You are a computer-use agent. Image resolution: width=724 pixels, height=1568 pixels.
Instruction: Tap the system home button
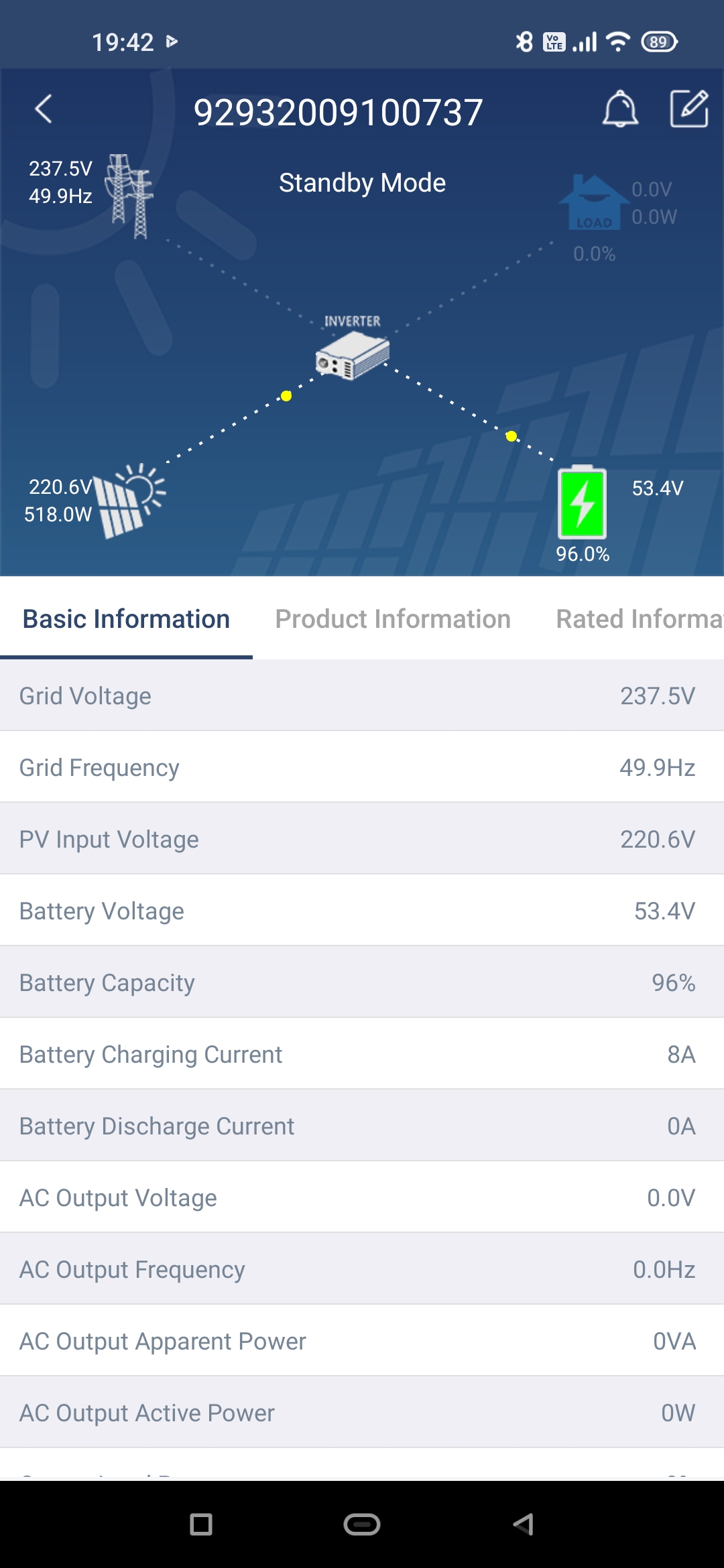coord(362,1524)
